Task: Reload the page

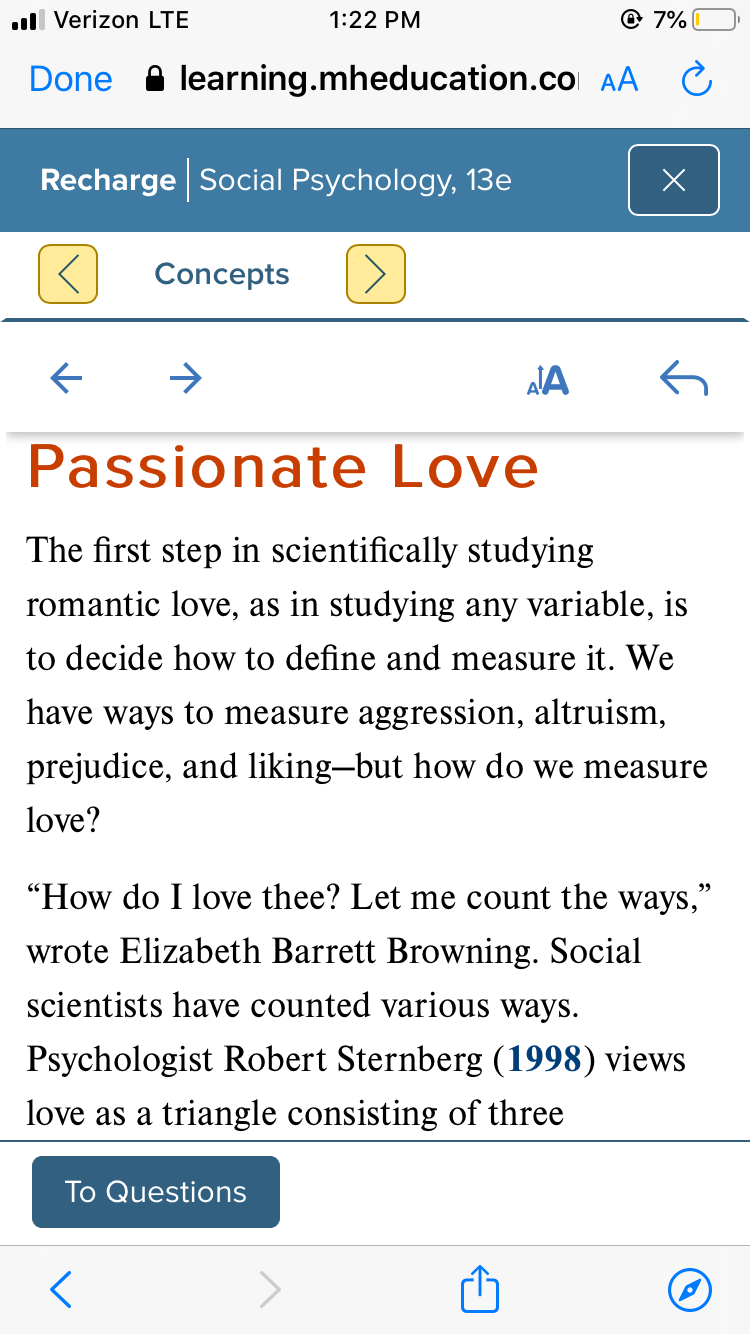Action: click(696, 80)
